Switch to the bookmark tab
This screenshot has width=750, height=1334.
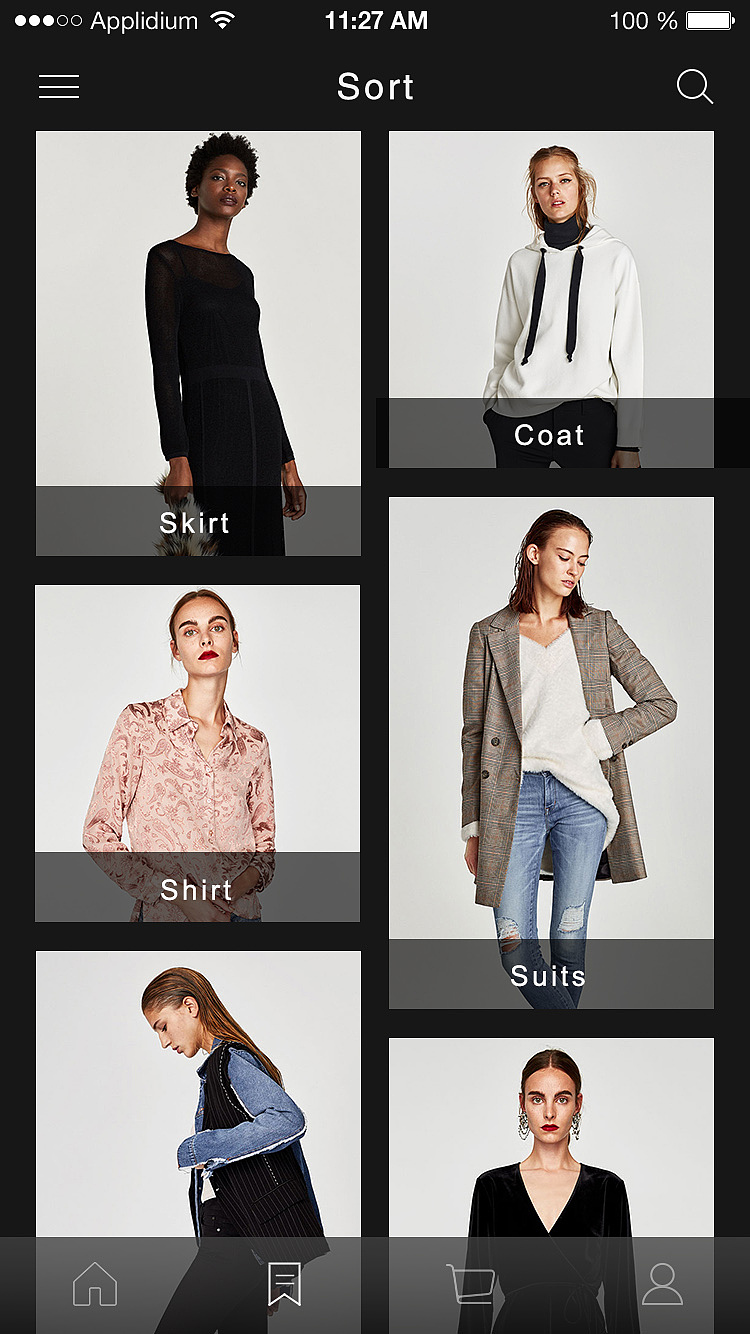pos(284,1284)
